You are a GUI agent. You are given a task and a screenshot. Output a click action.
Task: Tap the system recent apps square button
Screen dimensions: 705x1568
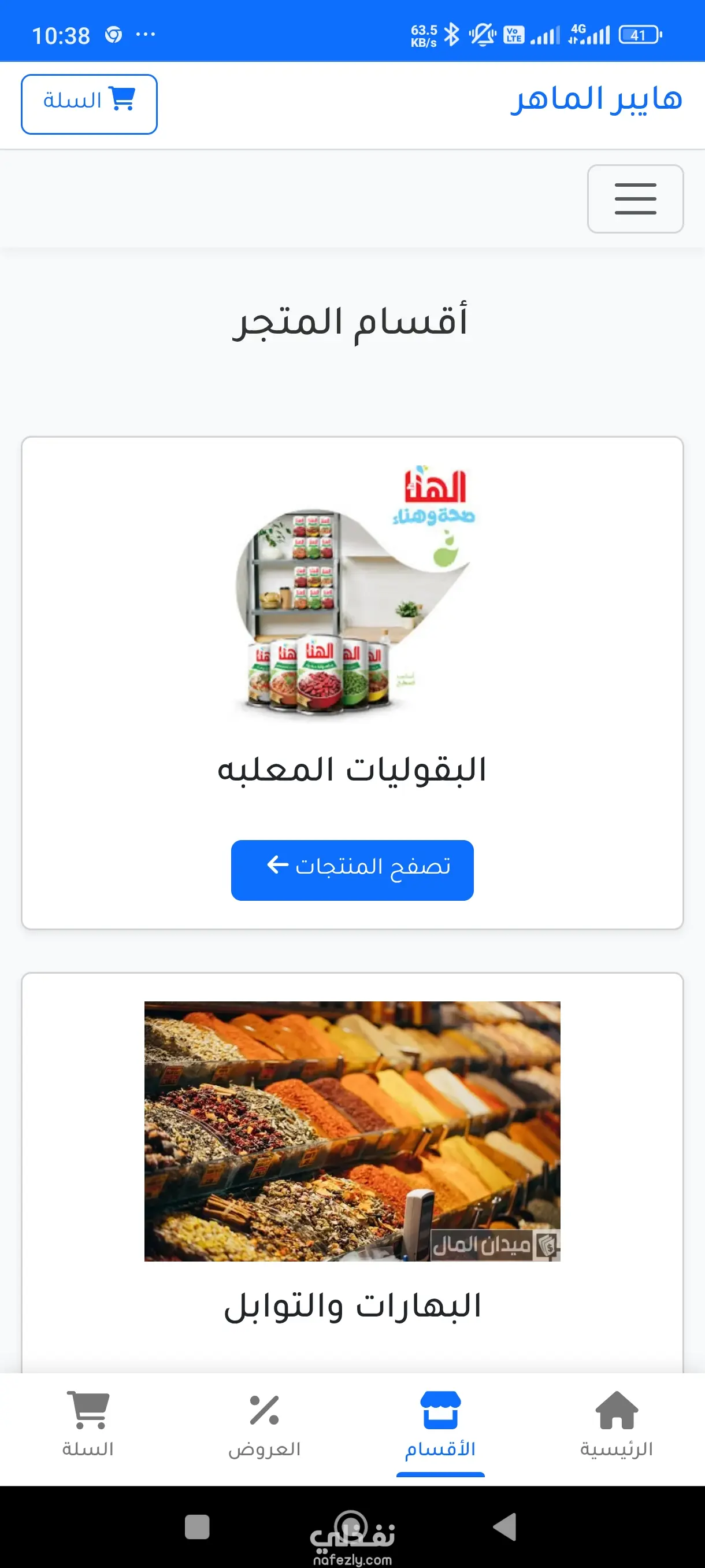tap(196, 1526)
